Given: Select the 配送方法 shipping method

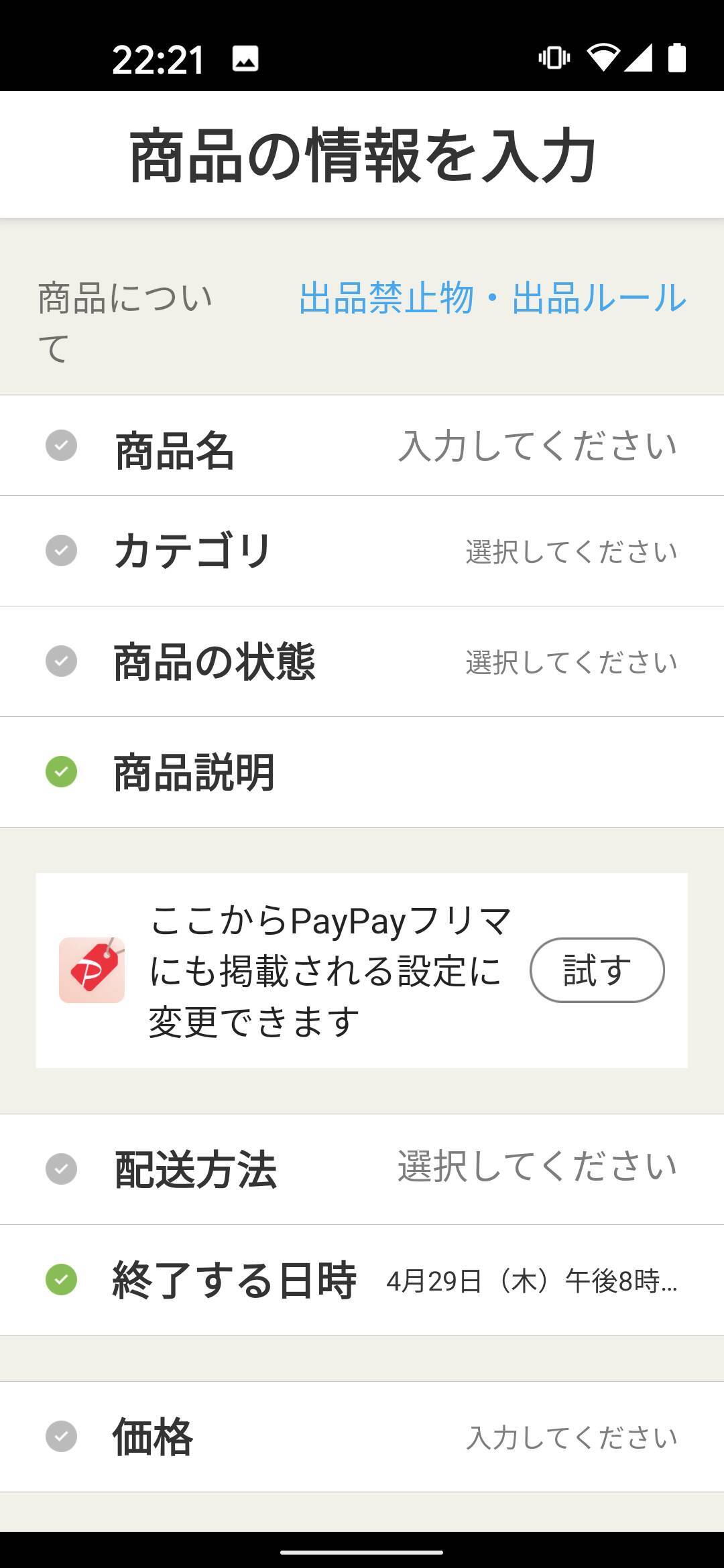Looking at the screenshot, I should pos(362,1169).
